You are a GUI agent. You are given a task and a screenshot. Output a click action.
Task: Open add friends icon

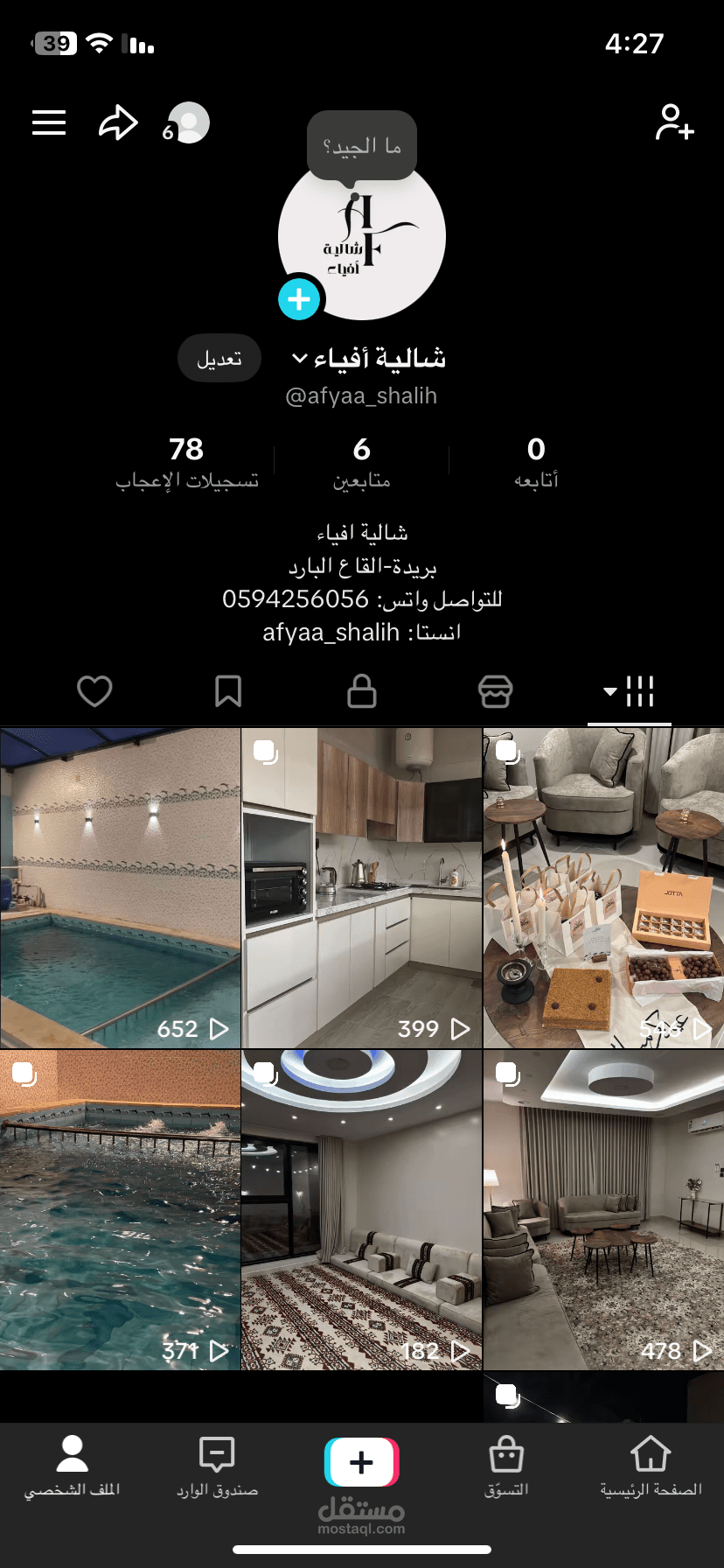point(674,122)
